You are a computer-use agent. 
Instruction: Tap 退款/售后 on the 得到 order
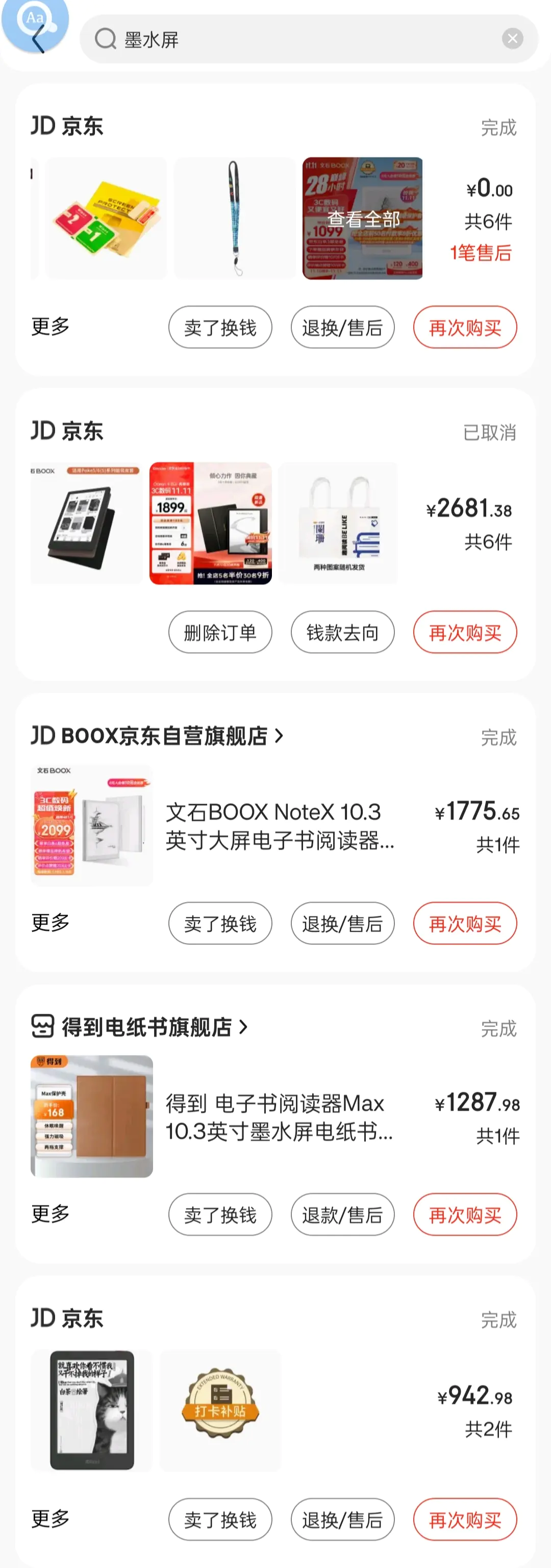point(342,1215)
